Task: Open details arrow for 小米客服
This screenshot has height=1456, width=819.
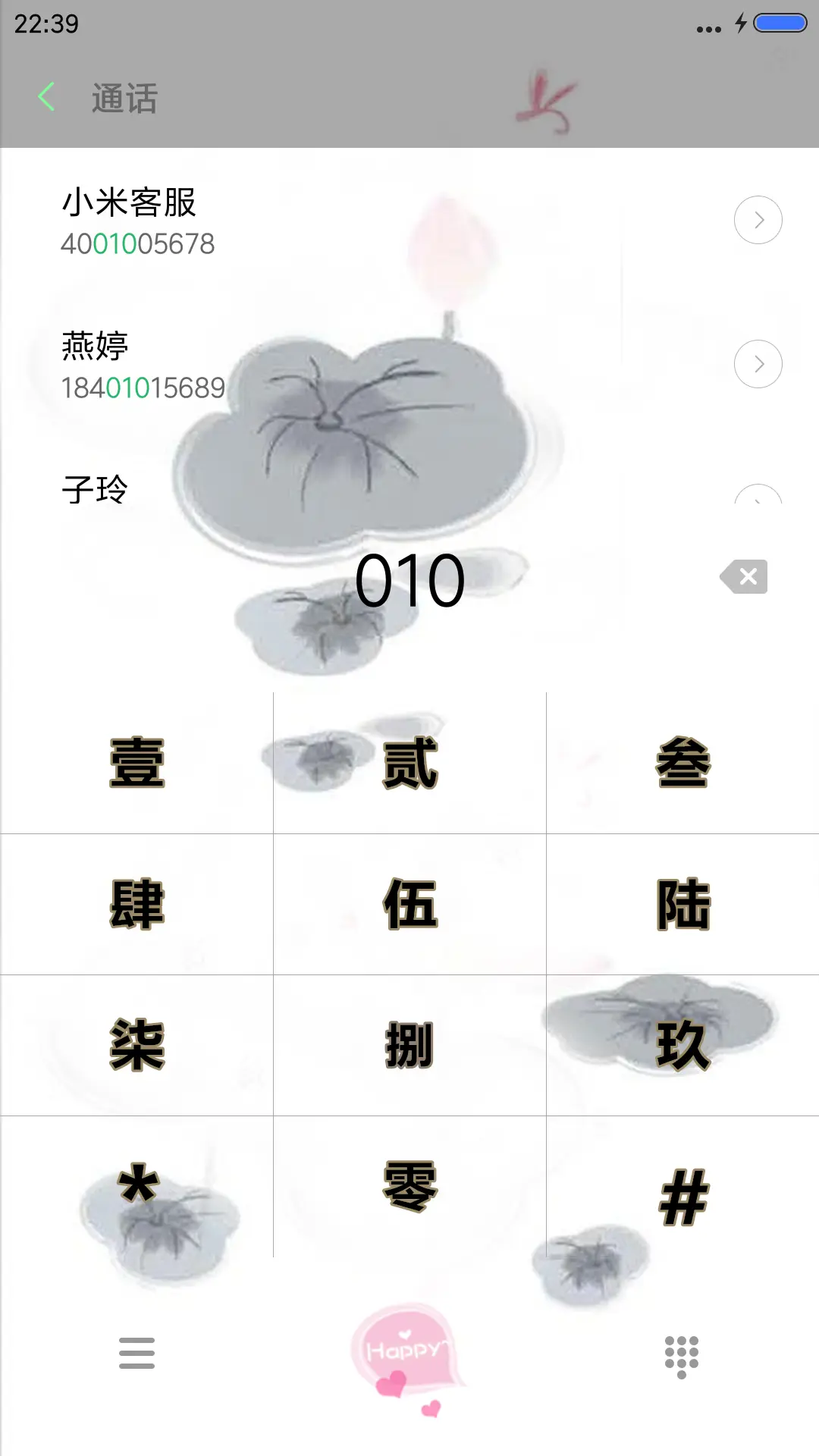Action: 758,220
